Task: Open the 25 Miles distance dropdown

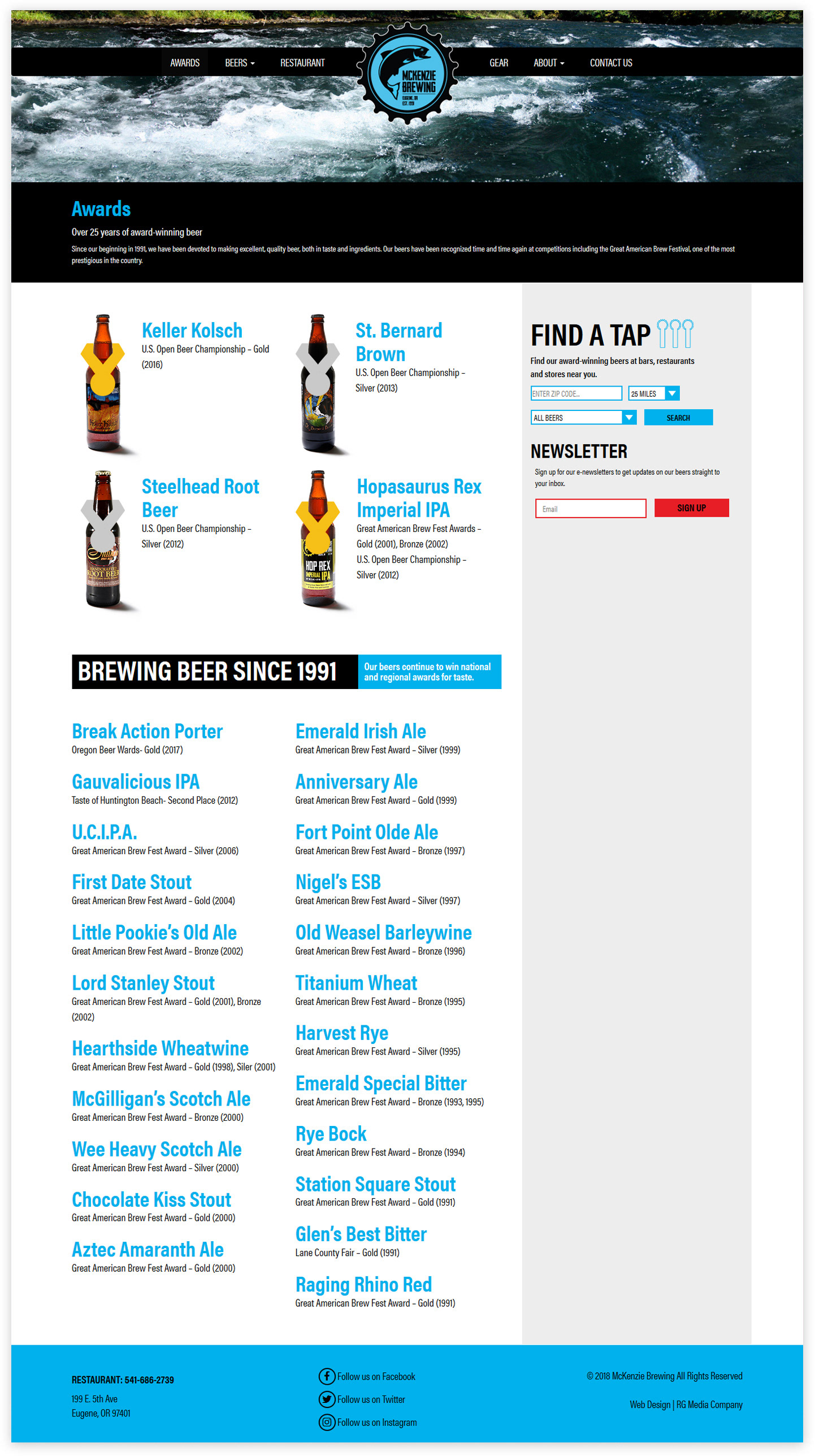Action: [x=653, y=393]
